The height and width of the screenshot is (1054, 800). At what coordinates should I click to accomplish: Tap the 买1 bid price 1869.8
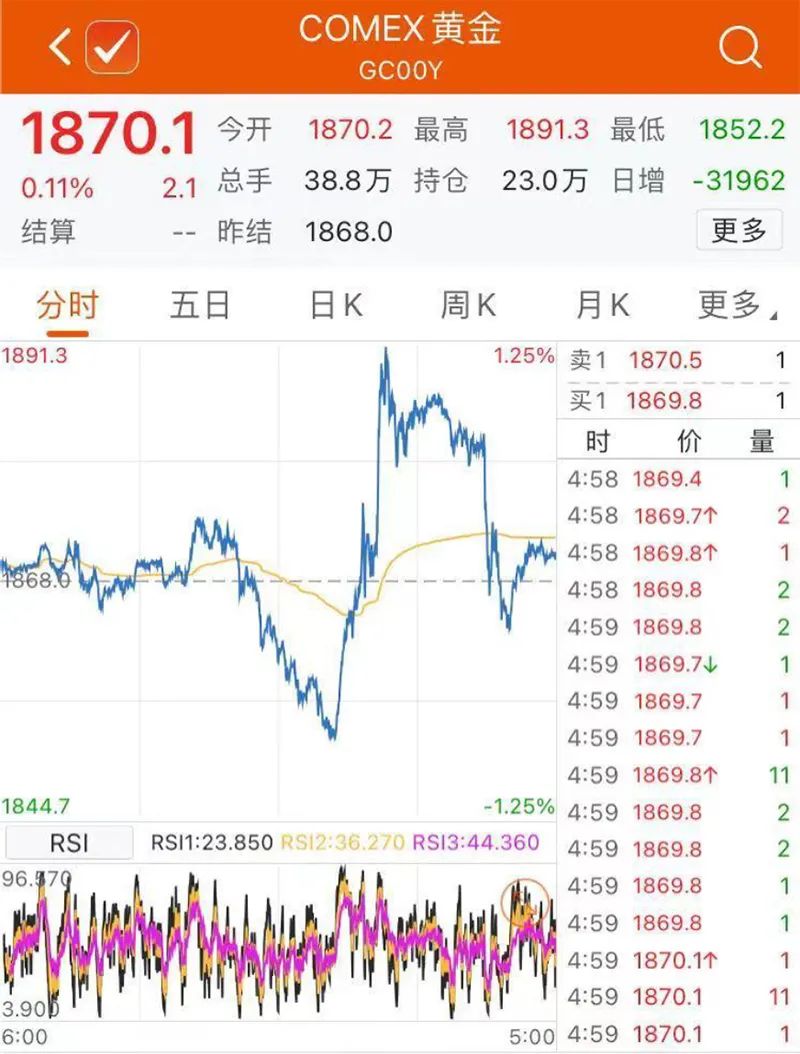point(667,399)
